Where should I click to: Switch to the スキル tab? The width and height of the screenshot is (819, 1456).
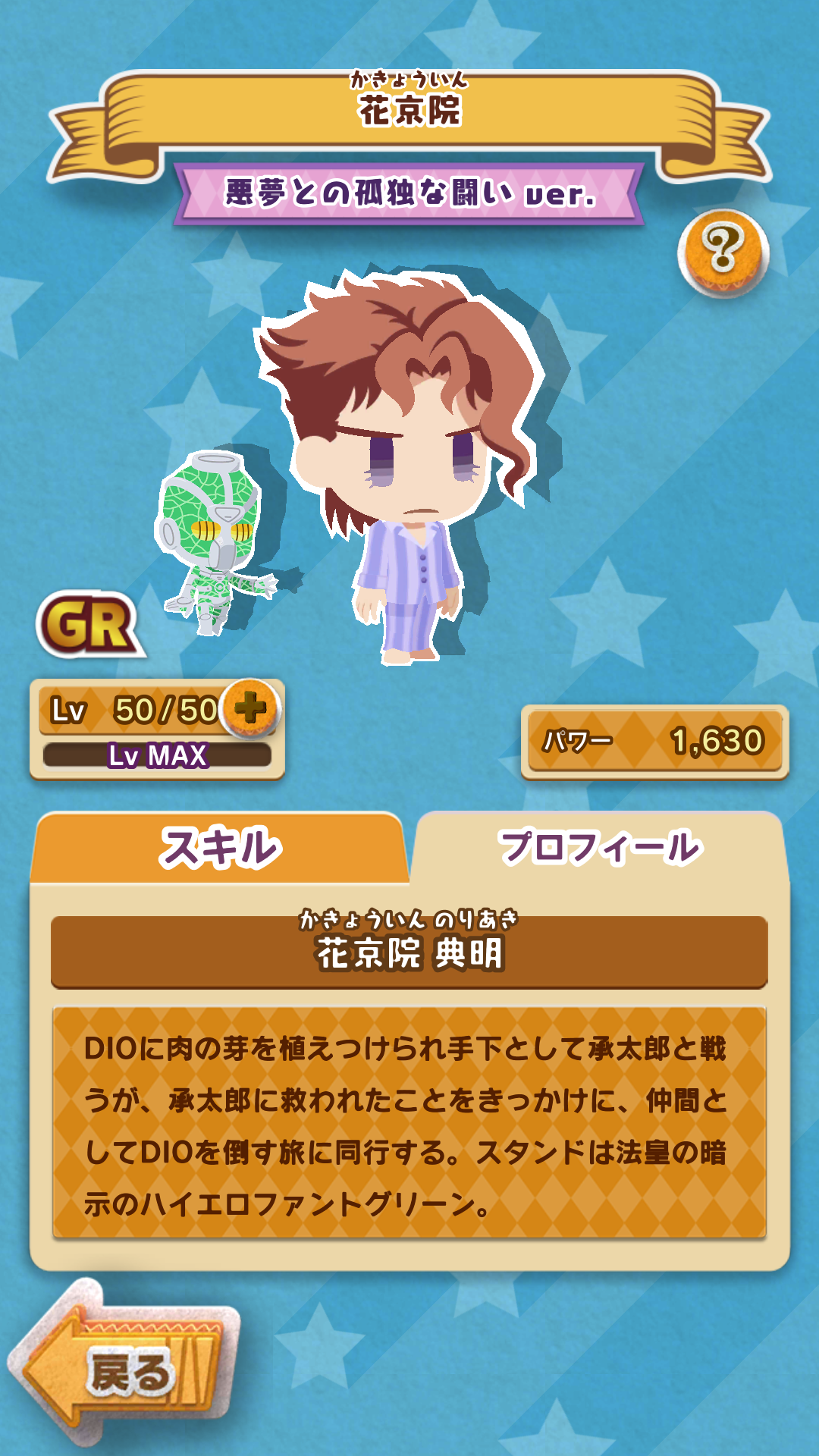coord(220,847)
